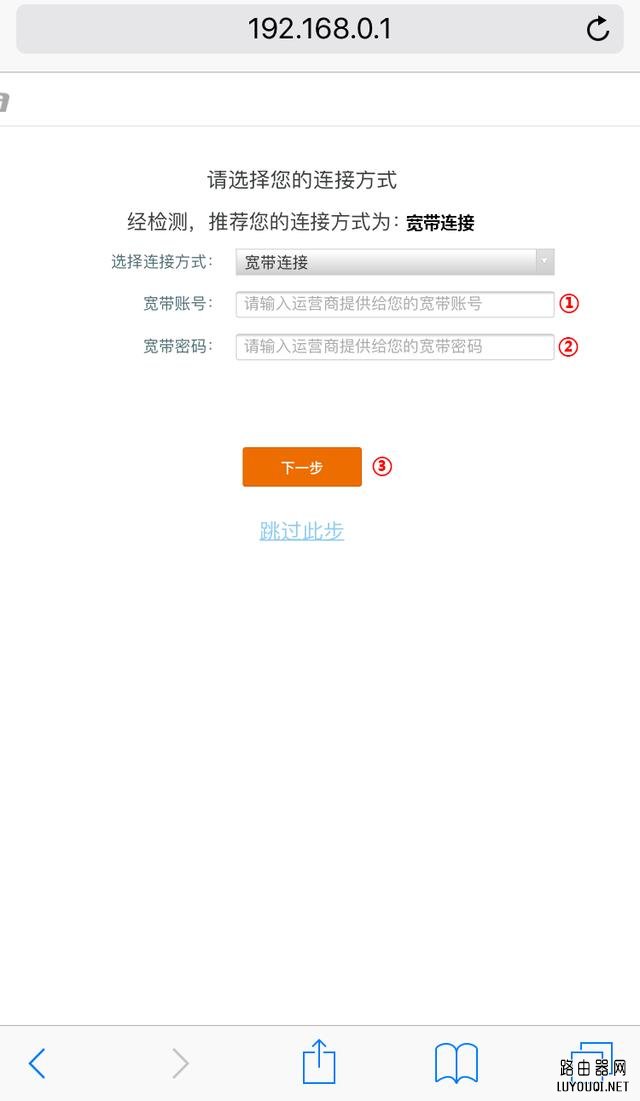Follow the 跳过此步 link
The image size is (640, 1101).
click(301, 531)
